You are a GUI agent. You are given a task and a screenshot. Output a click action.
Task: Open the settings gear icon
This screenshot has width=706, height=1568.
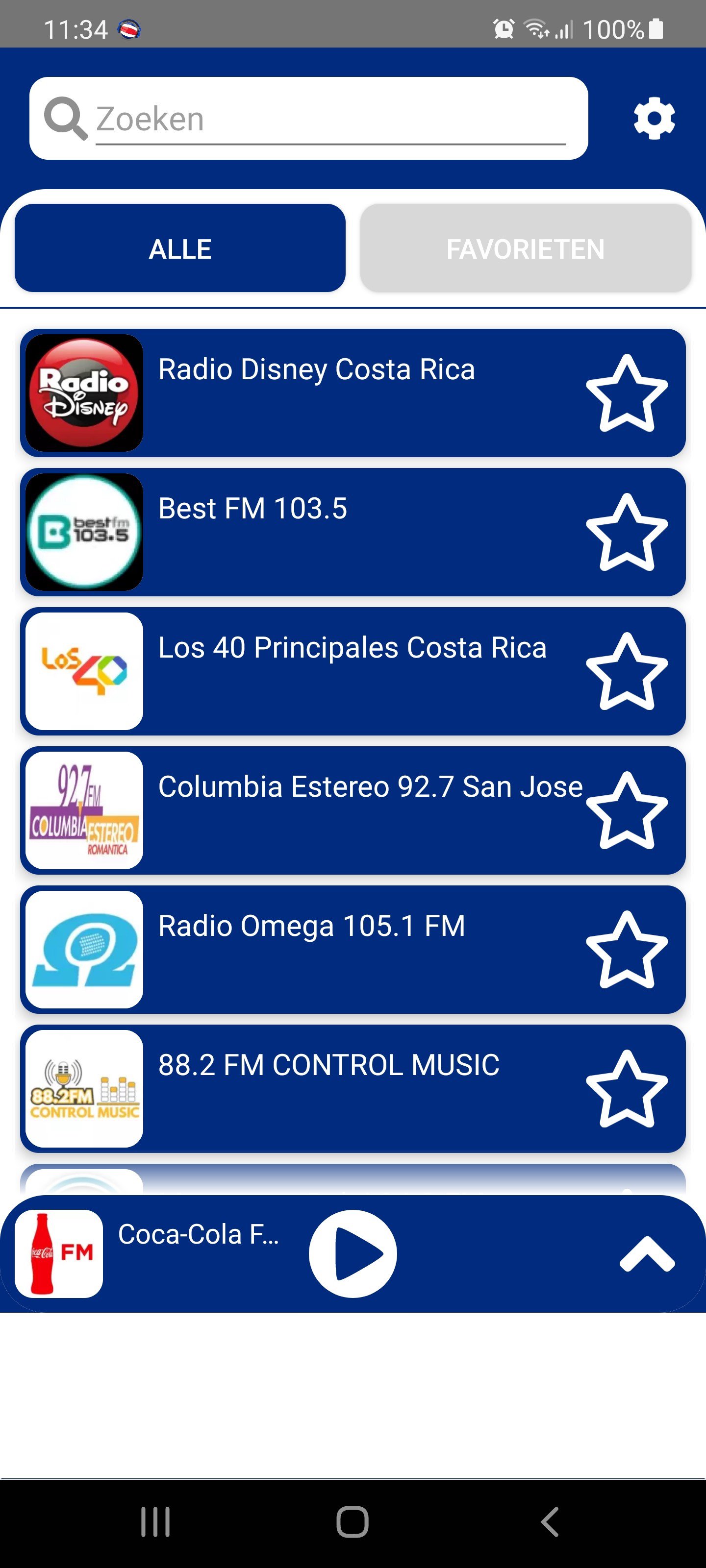click(x=654, y=119)
